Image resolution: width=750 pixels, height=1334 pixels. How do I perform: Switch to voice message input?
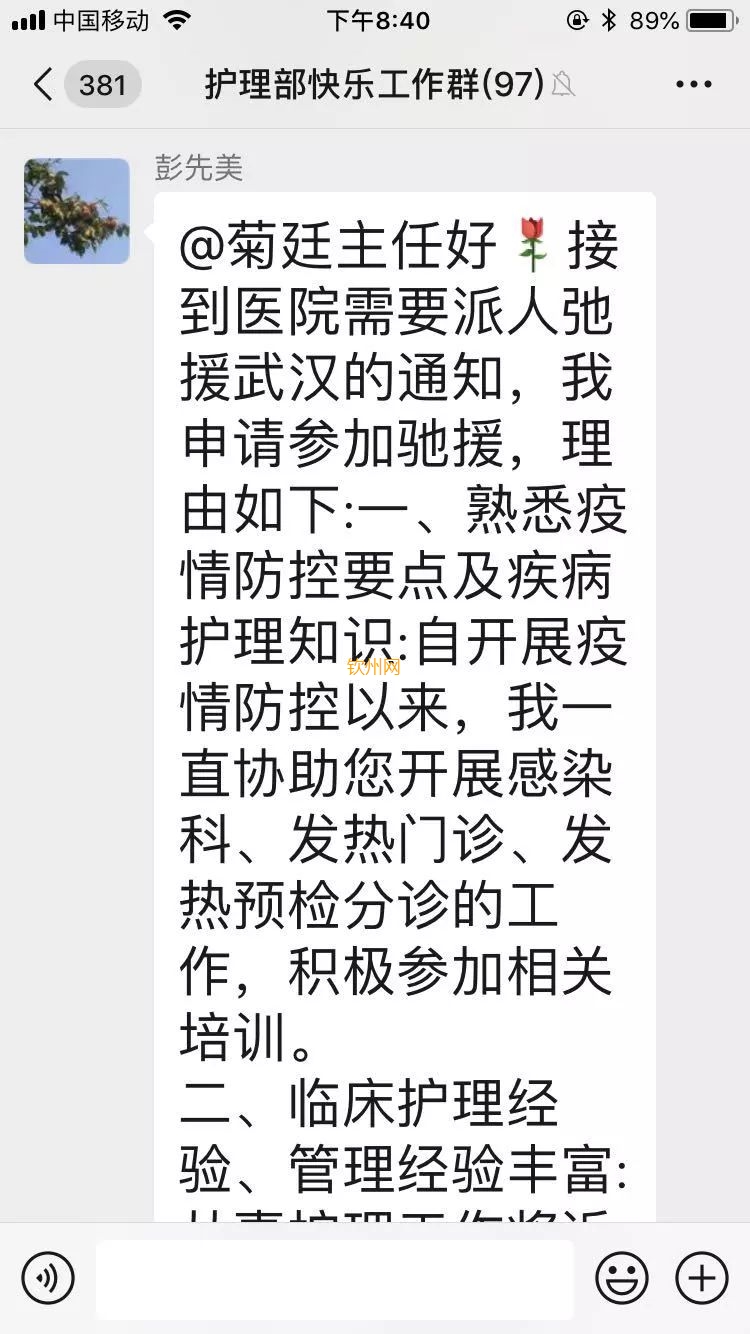pyautogui.click(x=48, y=1278)
